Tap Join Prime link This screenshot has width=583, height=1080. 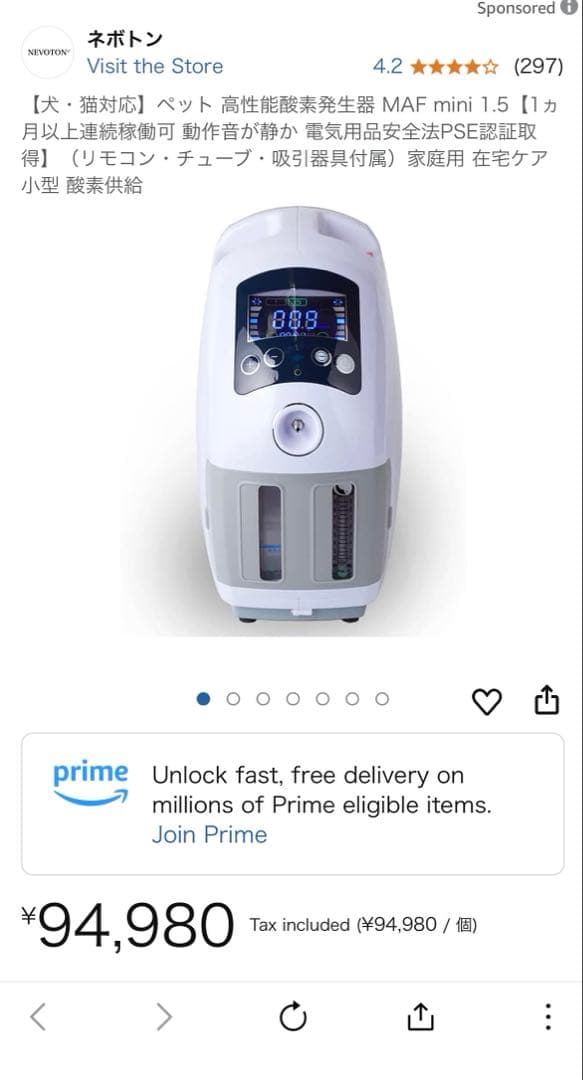coord(209,834)
